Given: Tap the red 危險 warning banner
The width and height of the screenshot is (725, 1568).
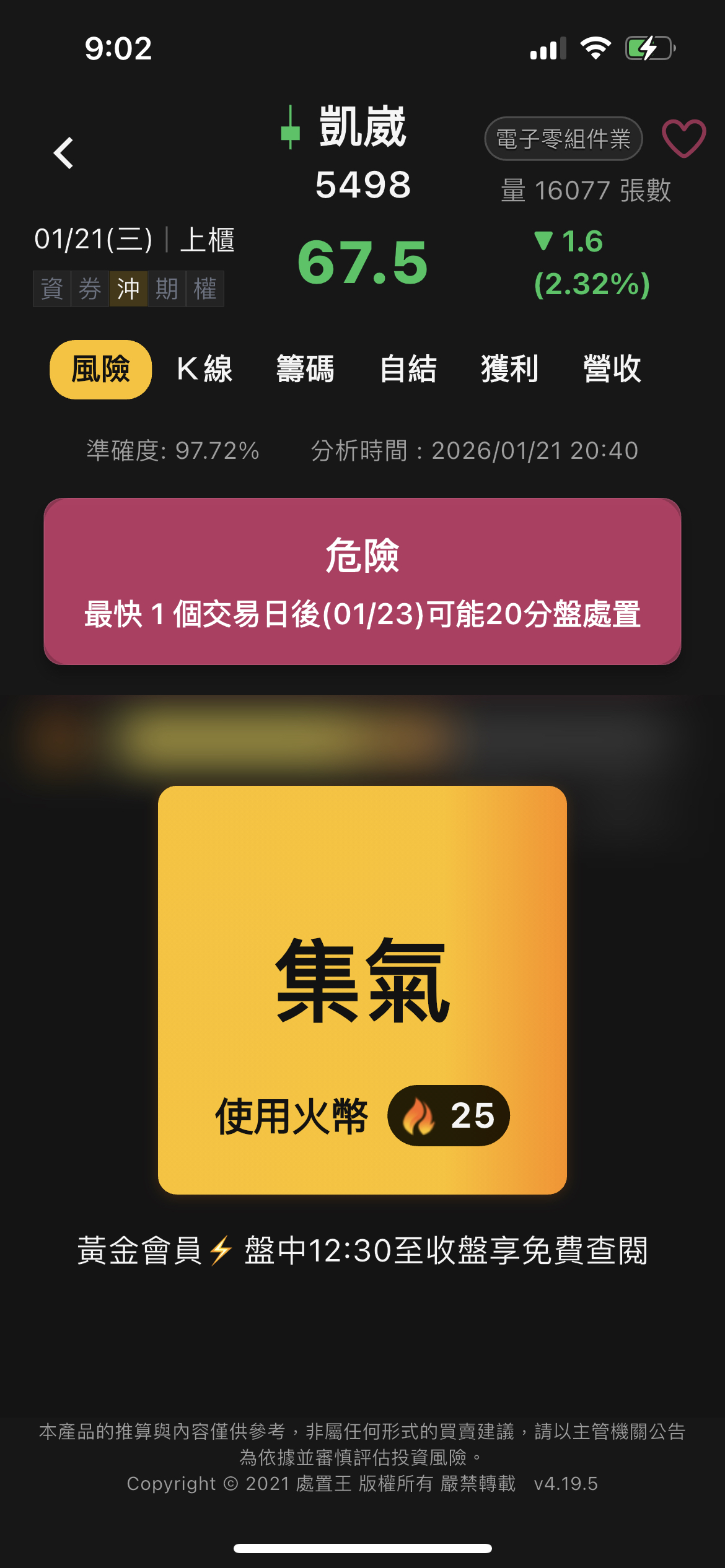Looking at the screenshot, I should 362,583.
